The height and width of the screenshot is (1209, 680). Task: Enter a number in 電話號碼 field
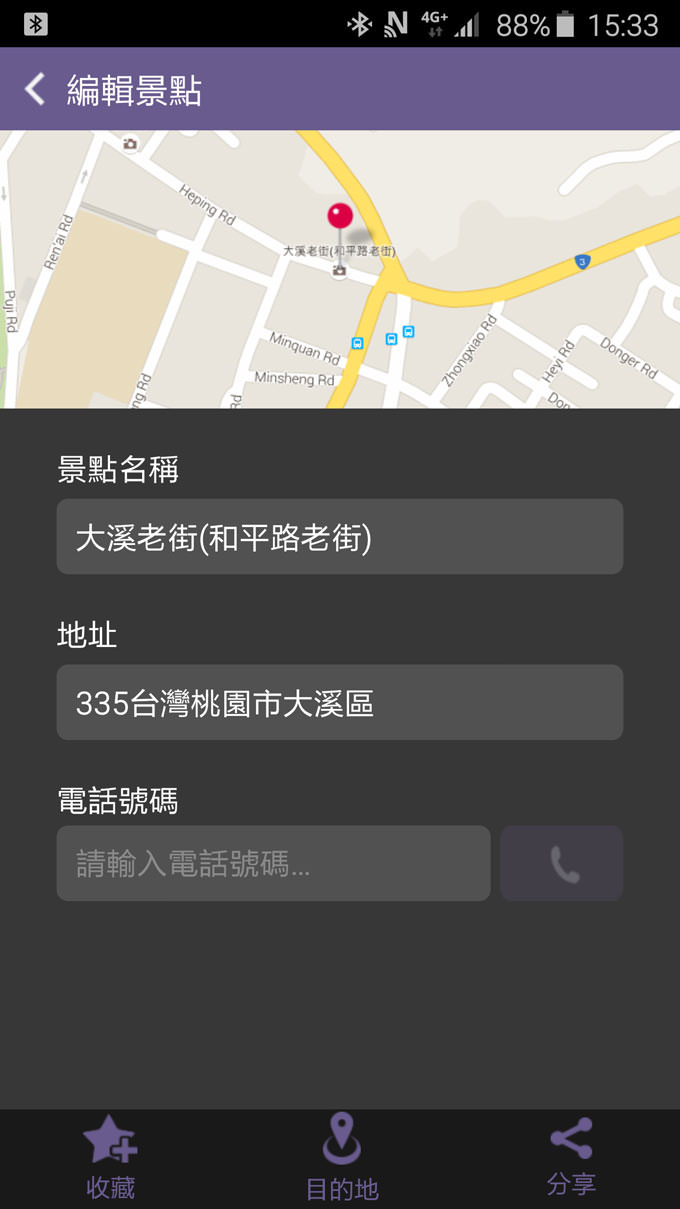[273, 863]
